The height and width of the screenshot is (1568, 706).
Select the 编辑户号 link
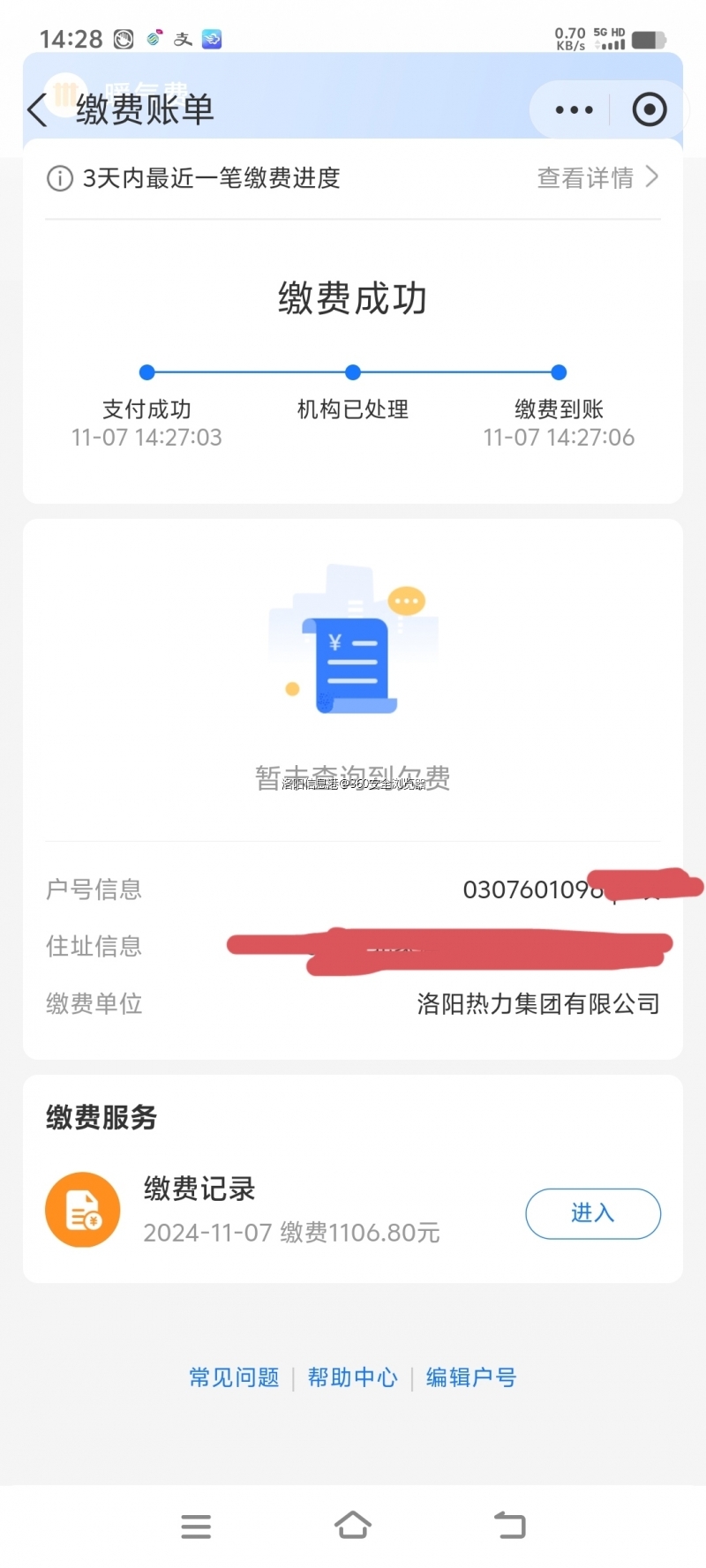click(x=471, y=1377)
